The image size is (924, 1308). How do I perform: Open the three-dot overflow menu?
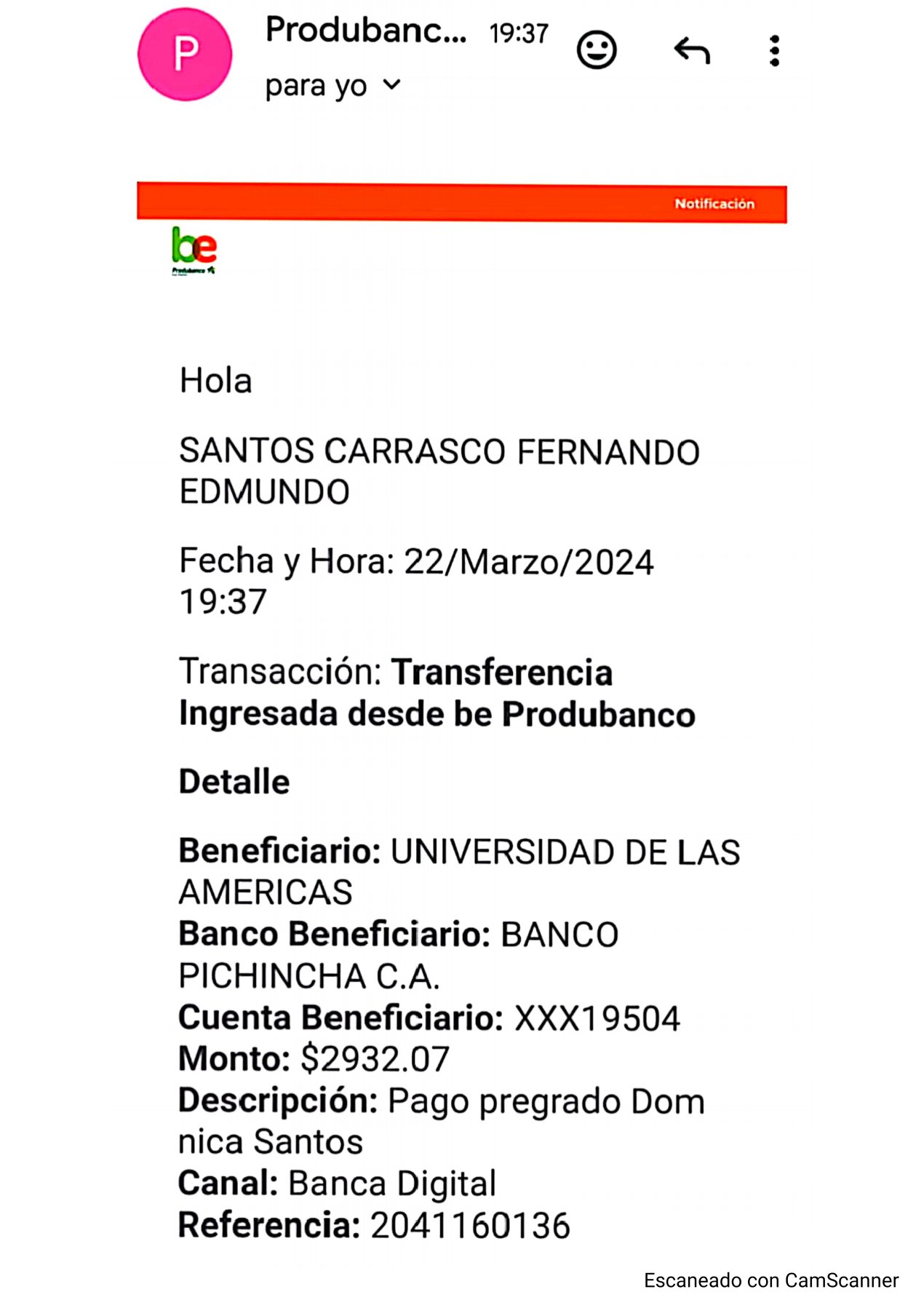click(774, 51)
